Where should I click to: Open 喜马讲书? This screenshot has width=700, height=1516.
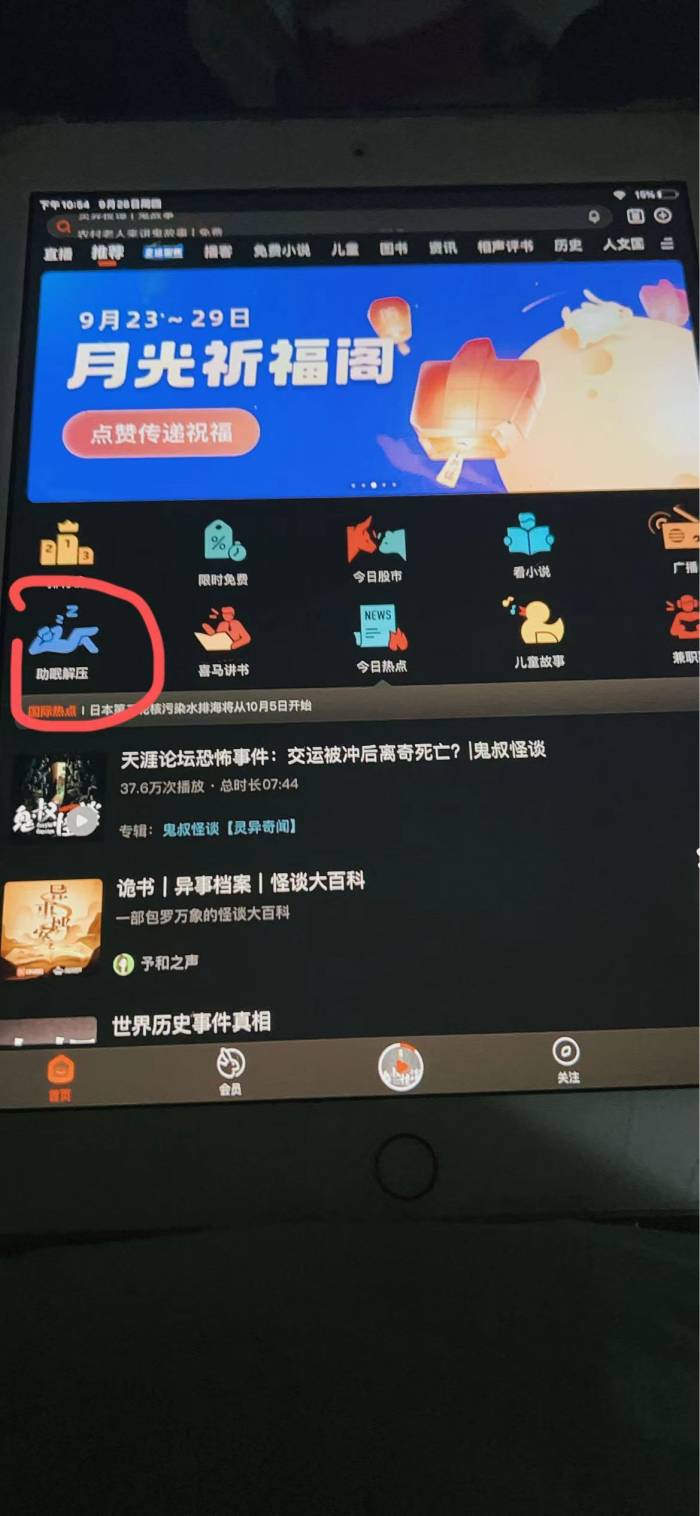[224, 640]
